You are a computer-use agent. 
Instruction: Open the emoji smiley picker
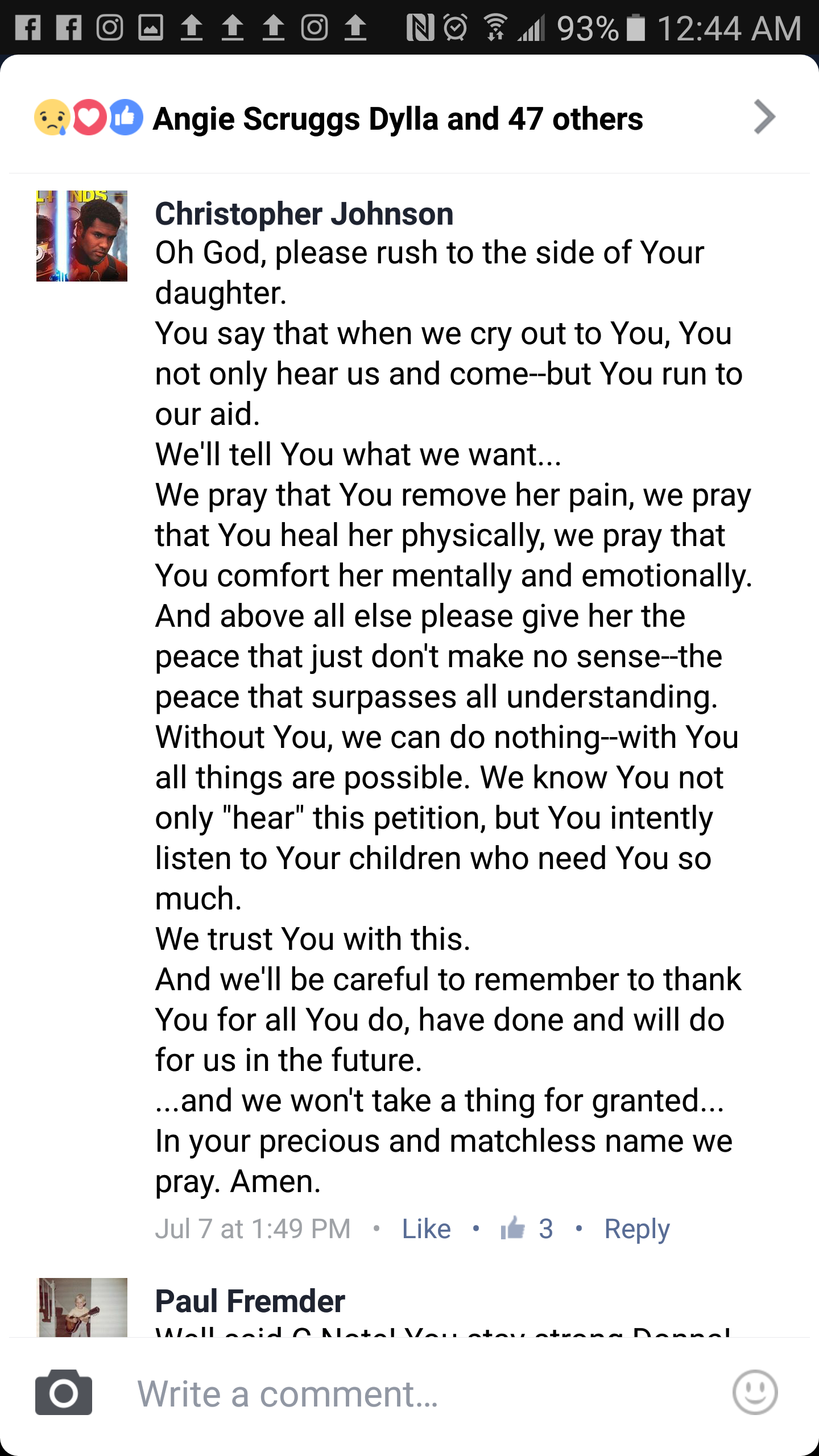pyautogui.click(x=755, y=1392)
